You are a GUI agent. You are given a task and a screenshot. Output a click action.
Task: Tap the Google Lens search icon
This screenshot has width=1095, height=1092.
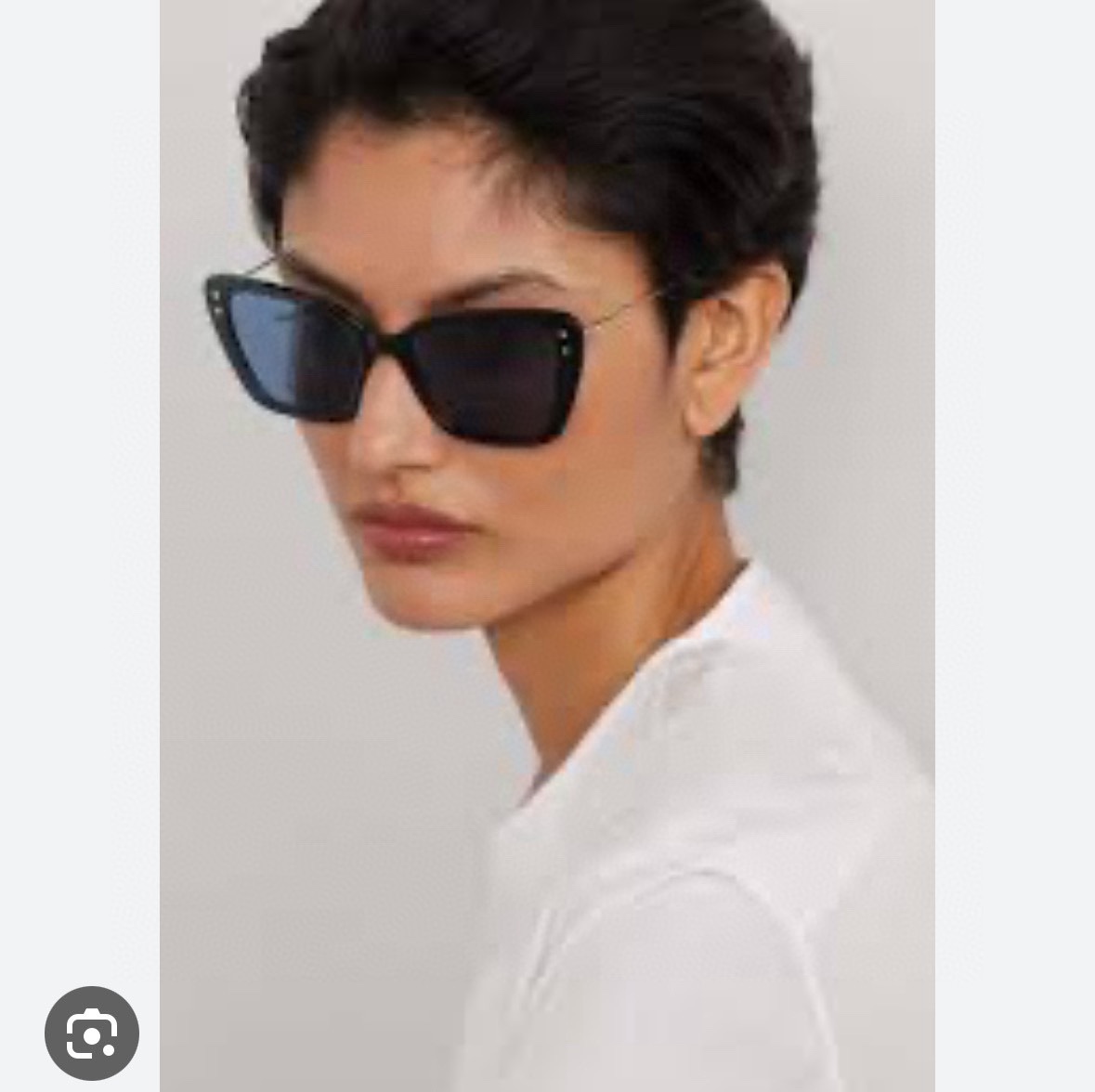tap(92, 1033)
